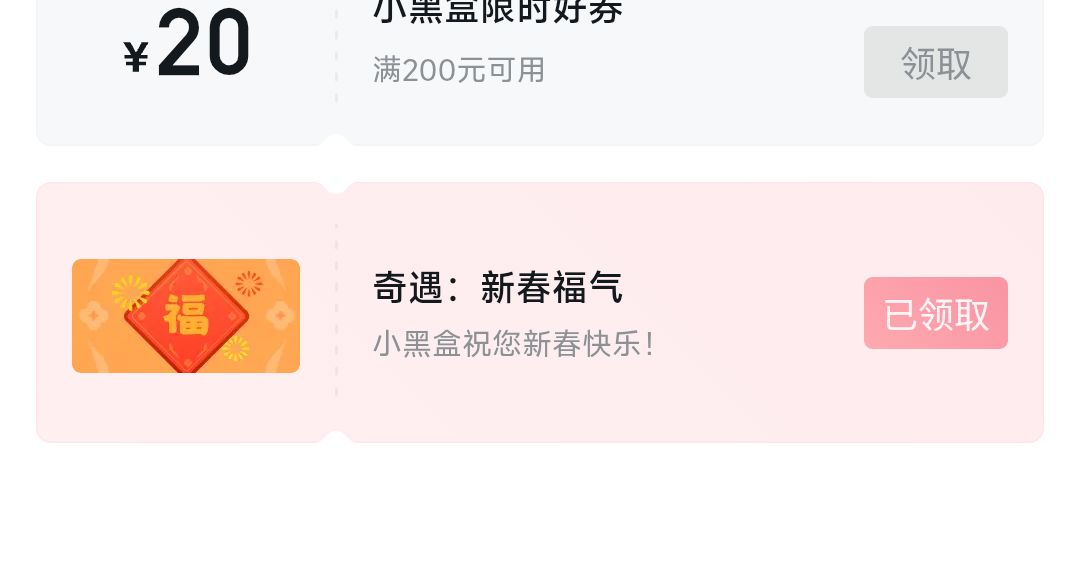Tap the 已领取 button on 新春福气
Image resolution: width=1080 pixels, height=577 pixels.
click(935, 313)
